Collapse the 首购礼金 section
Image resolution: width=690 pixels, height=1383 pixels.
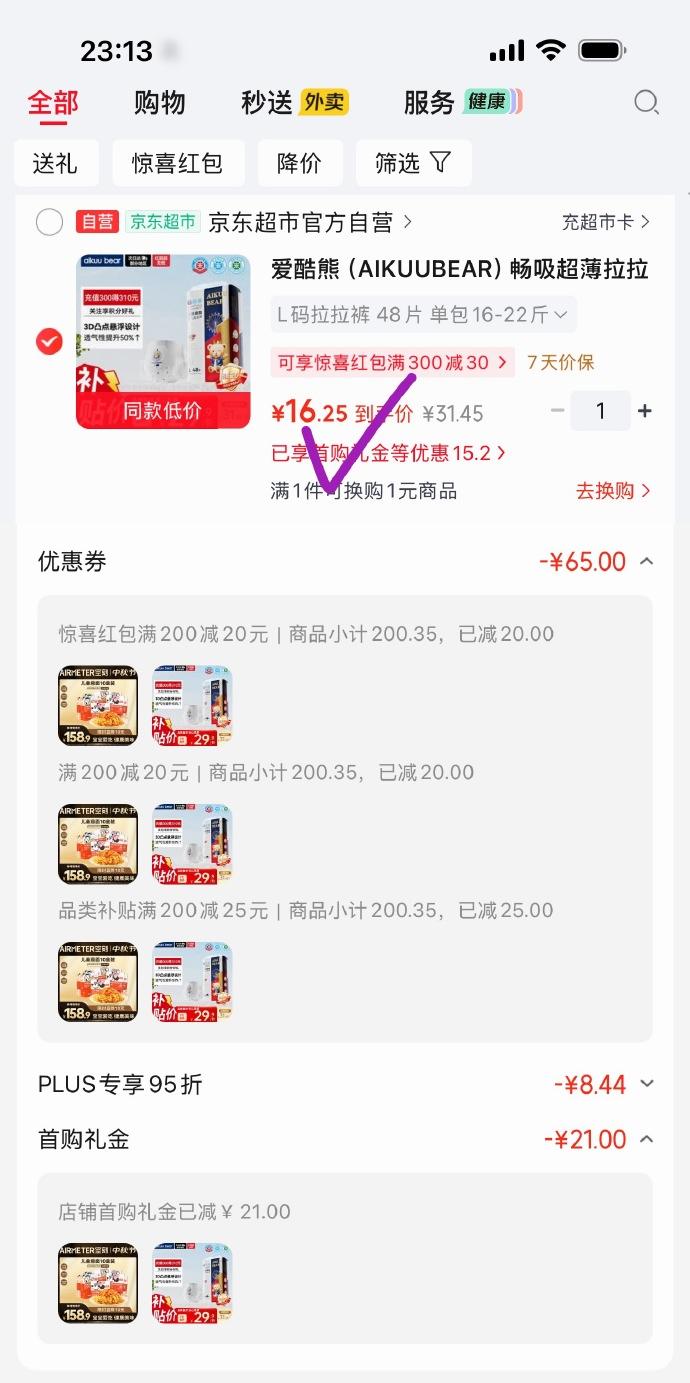[x=647, y=1139]
